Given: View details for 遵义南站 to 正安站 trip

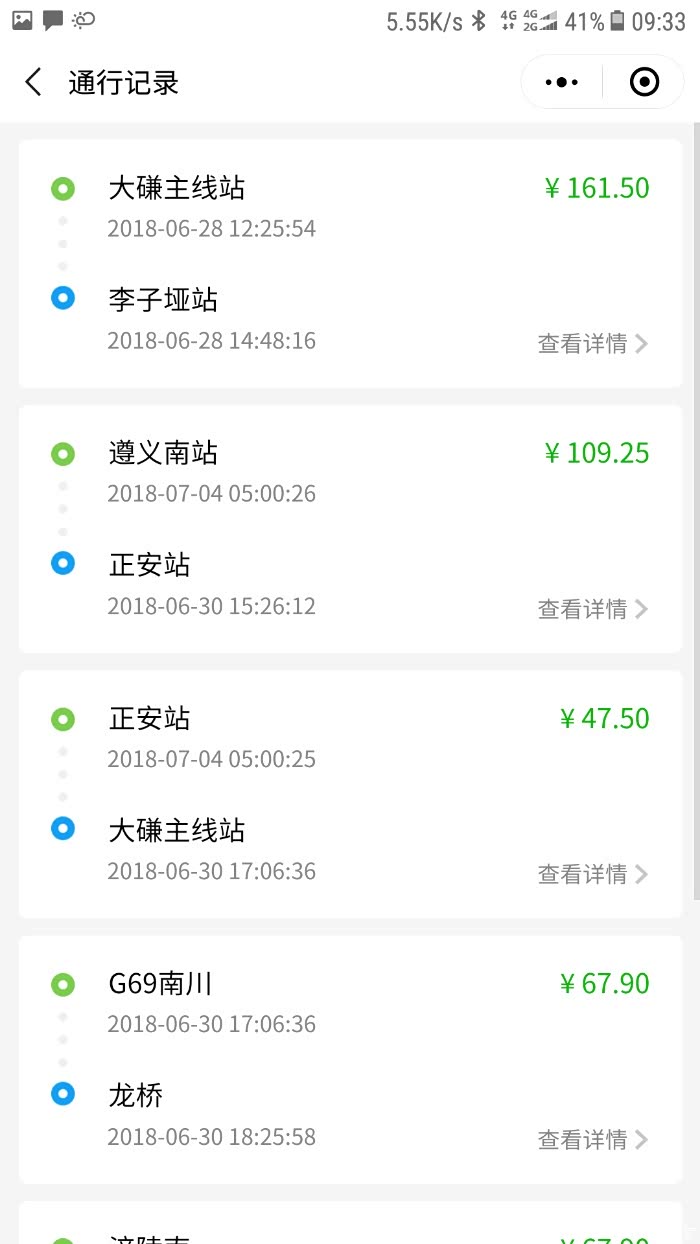Looking at the screenshot, I should 593,609.
